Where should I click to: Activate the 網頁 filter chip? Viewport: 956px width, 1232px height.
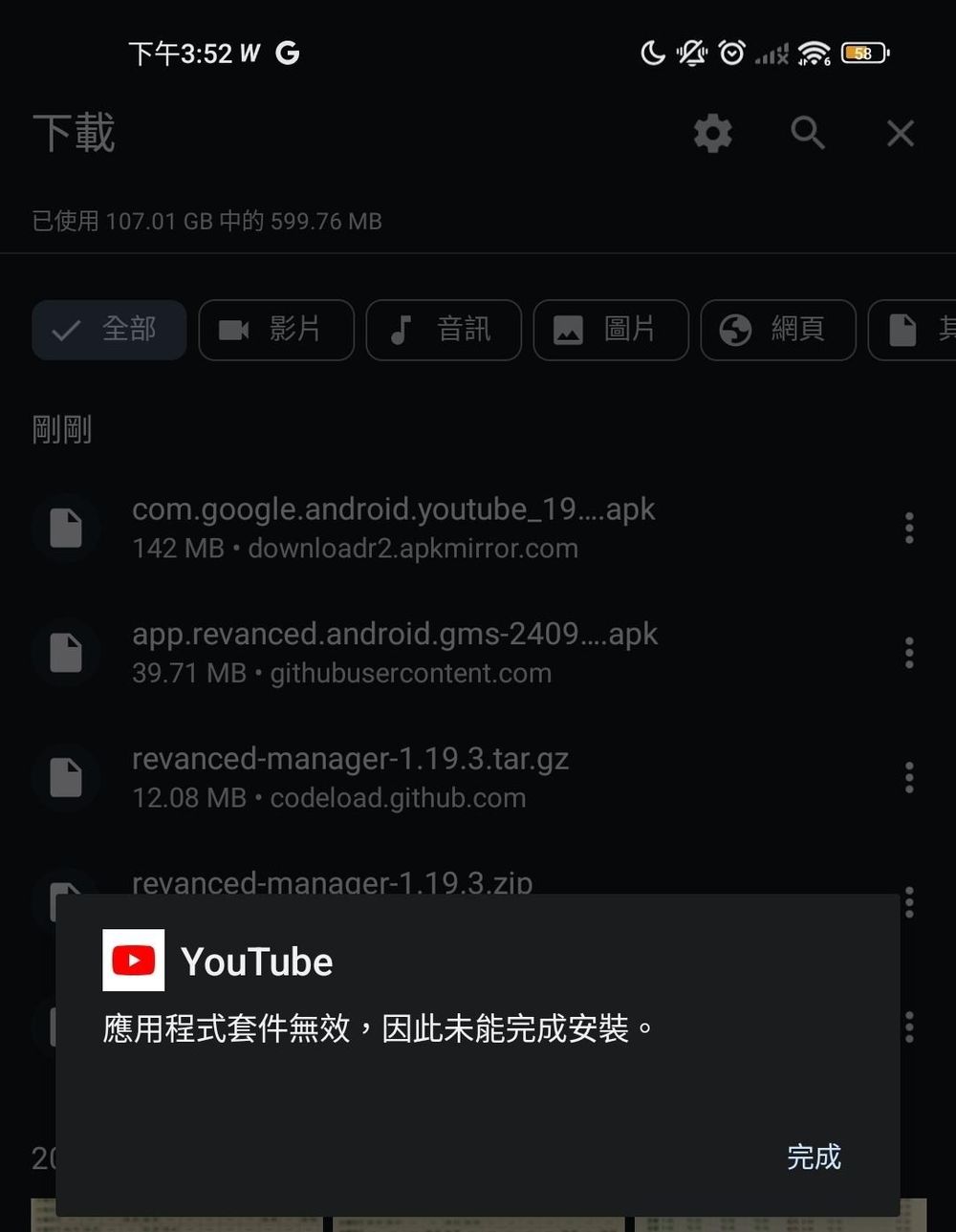[x=777, y=330]
